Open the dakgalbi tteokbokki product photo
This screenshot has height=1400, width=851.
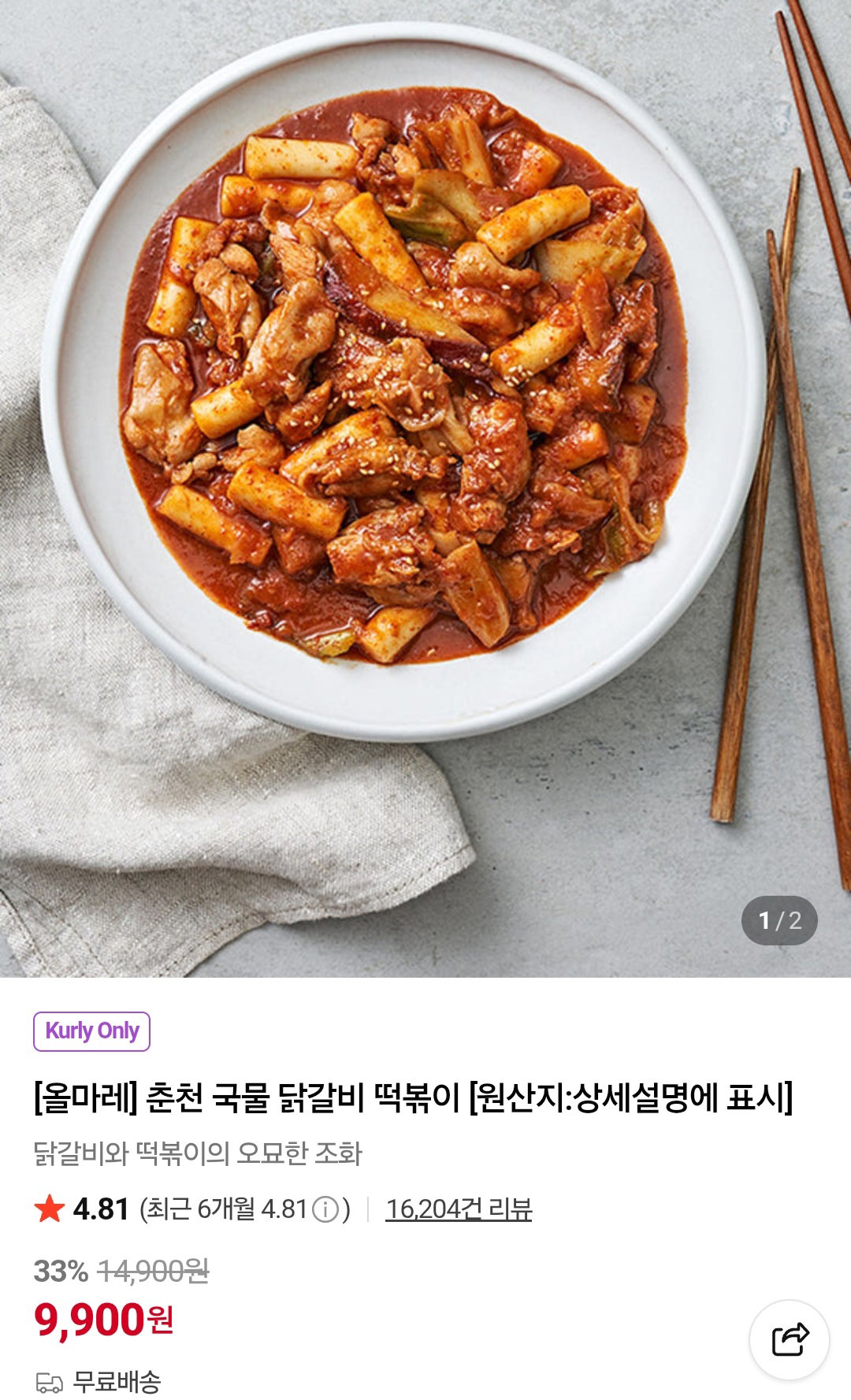pyautogui.click(x=425, y=488)
